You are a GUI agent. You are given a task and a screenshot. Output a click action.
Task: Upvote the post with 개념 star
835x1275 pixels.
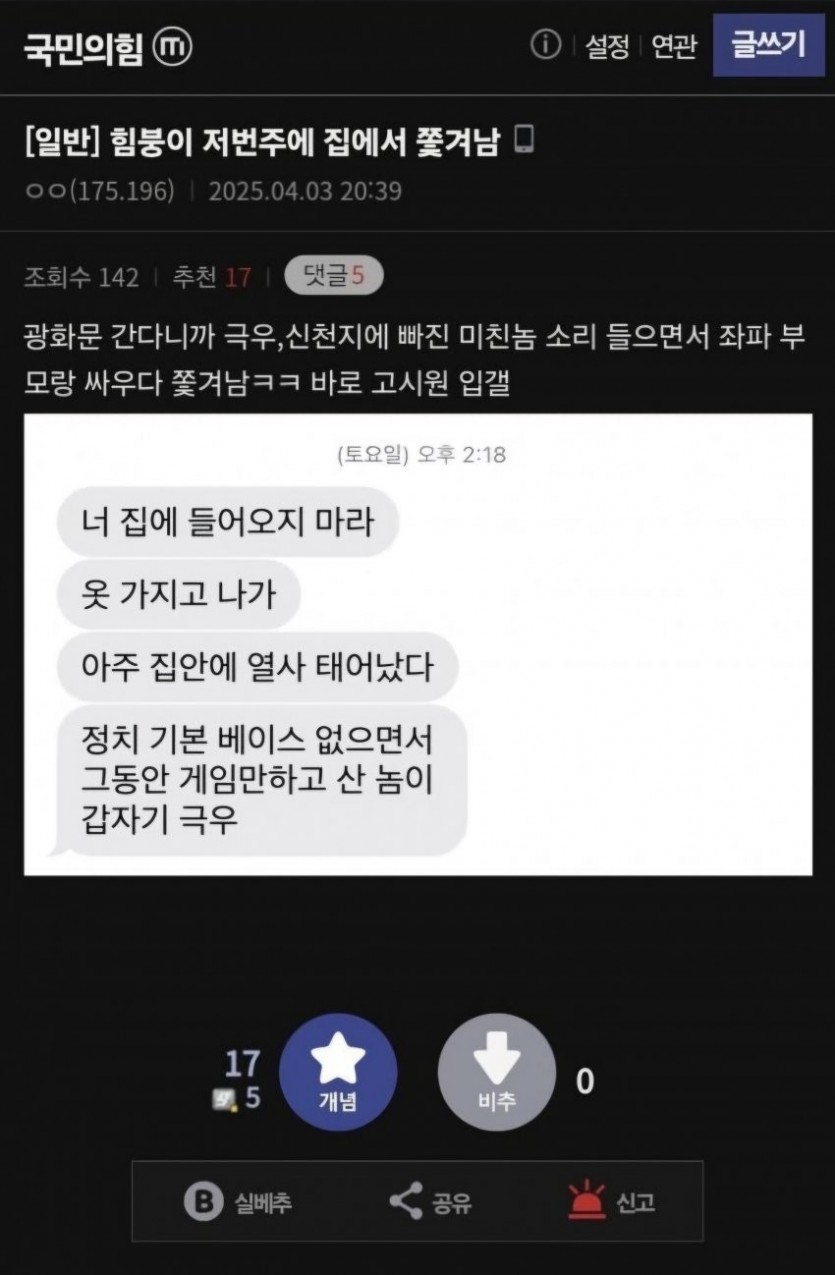click(338, 1072)
